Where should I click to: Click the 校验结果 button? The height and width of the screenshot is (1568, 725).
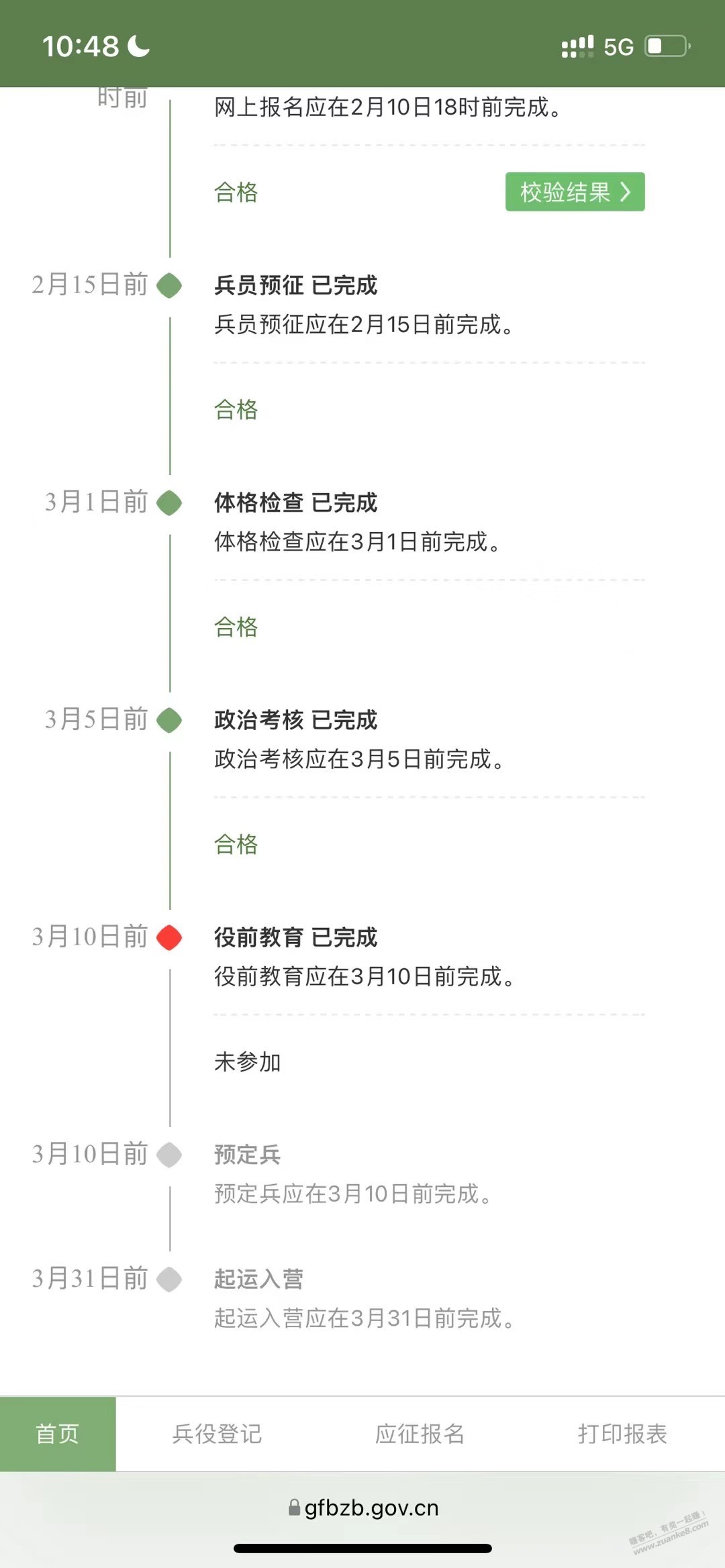tap(574, 193)
